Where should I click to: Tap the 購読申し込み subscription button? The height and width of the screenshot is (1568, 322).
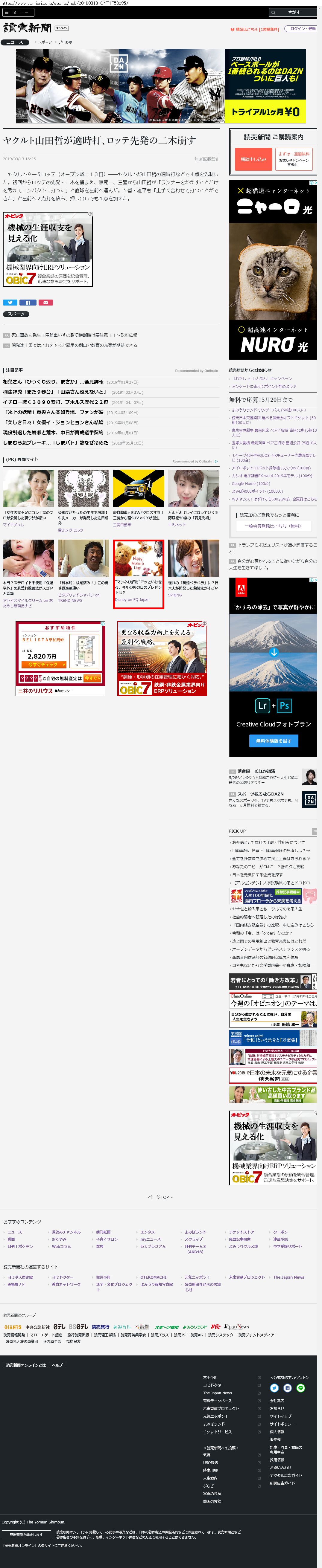(253, 159)
